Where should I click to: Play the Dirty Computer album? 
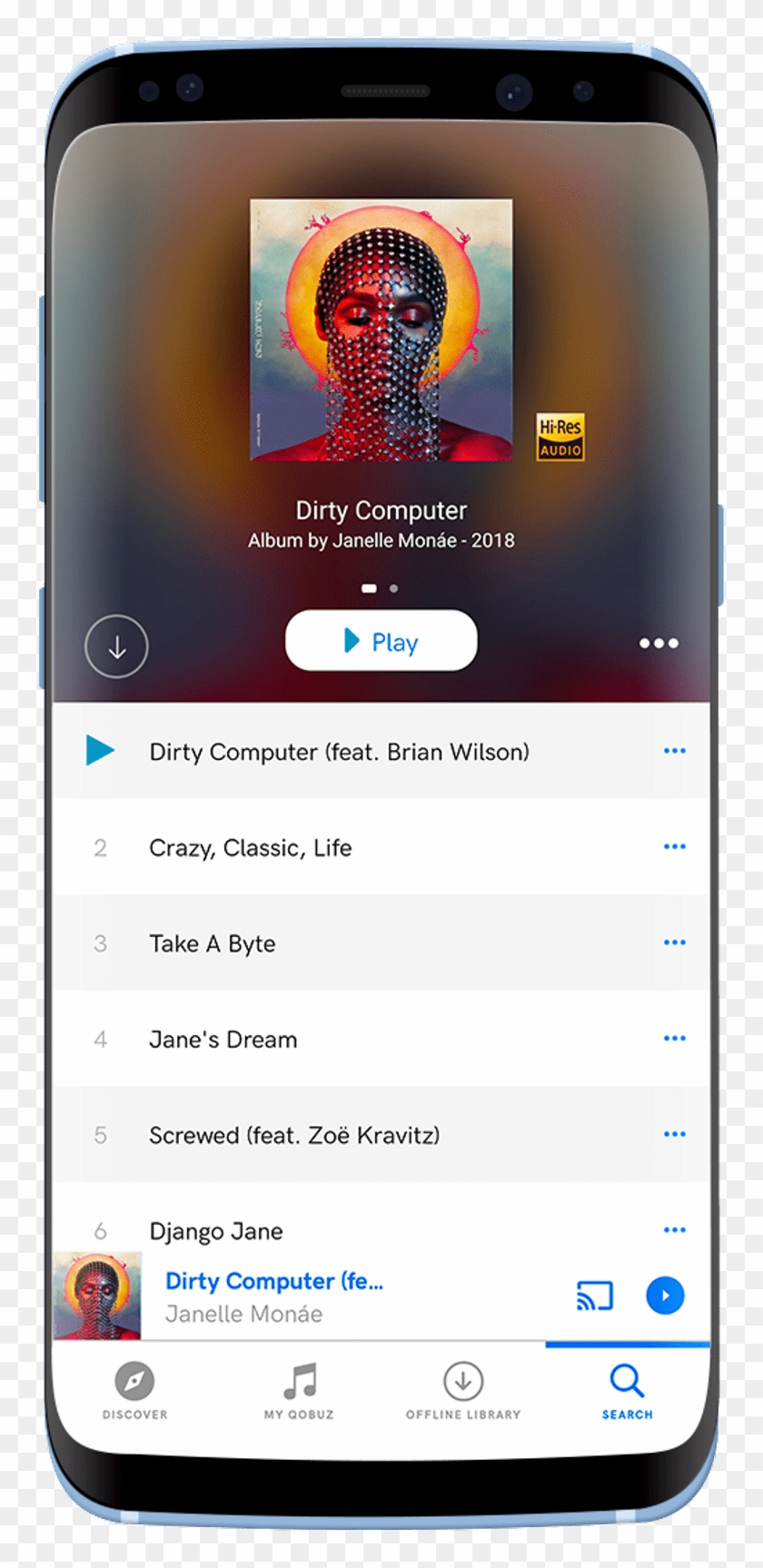(x=381, y=641)
